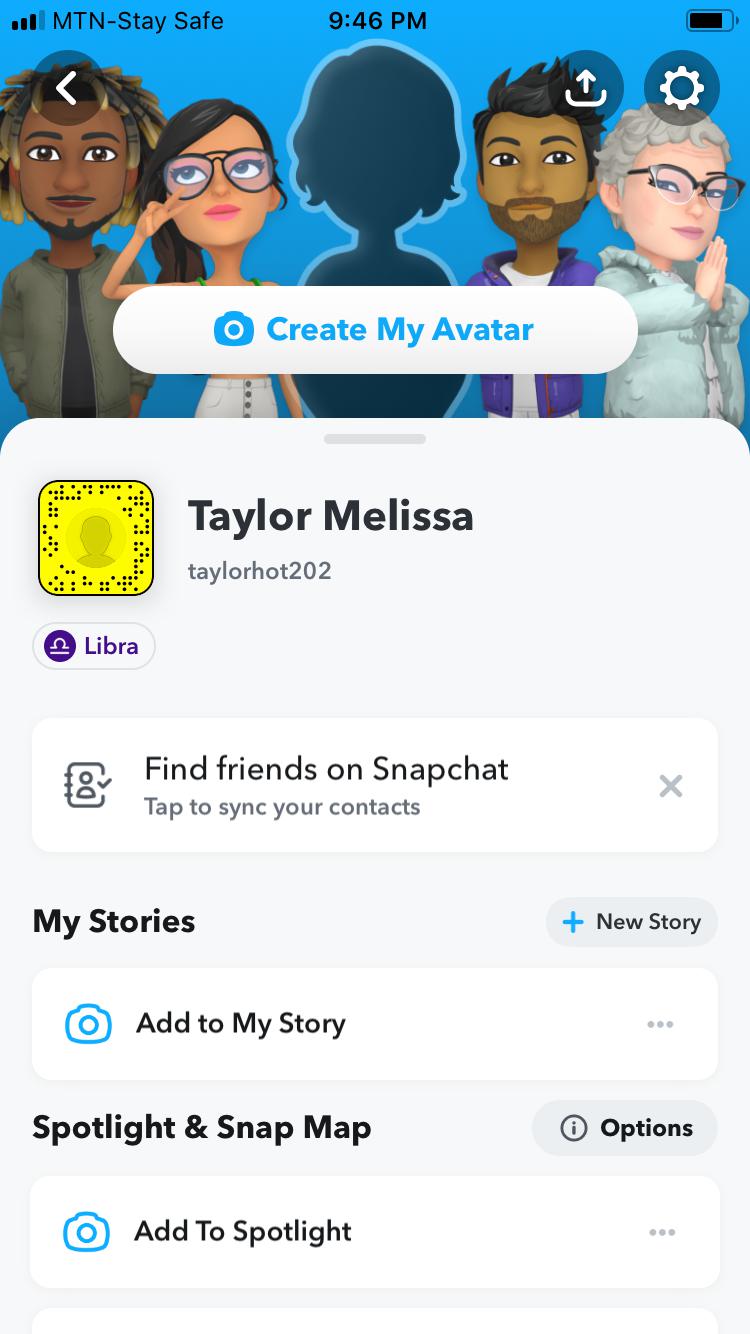750x1334 pixels.
Task: Open more options for Add To Spotlight
Action: pos(662,1232)
